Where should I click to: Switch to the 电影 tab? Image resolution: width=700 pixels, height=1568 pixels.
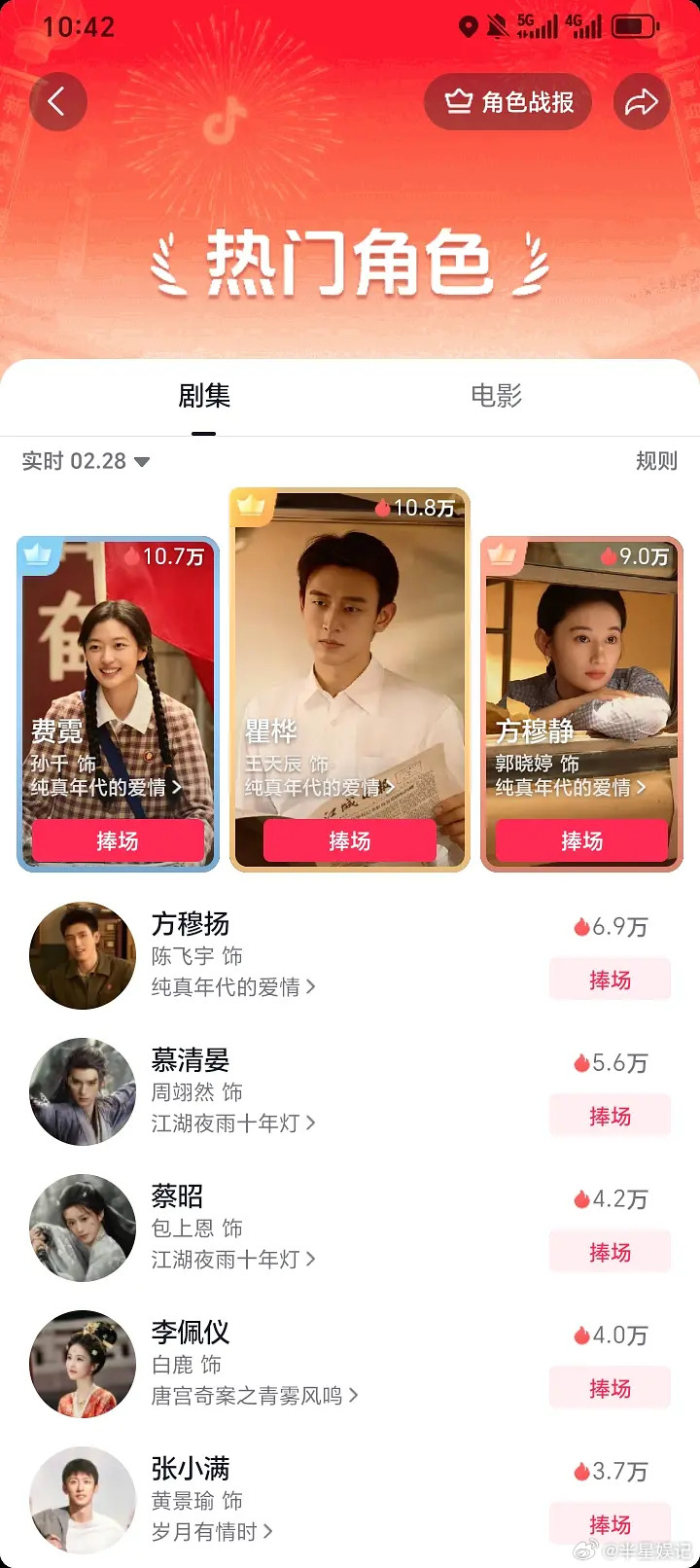coord(496,396)
